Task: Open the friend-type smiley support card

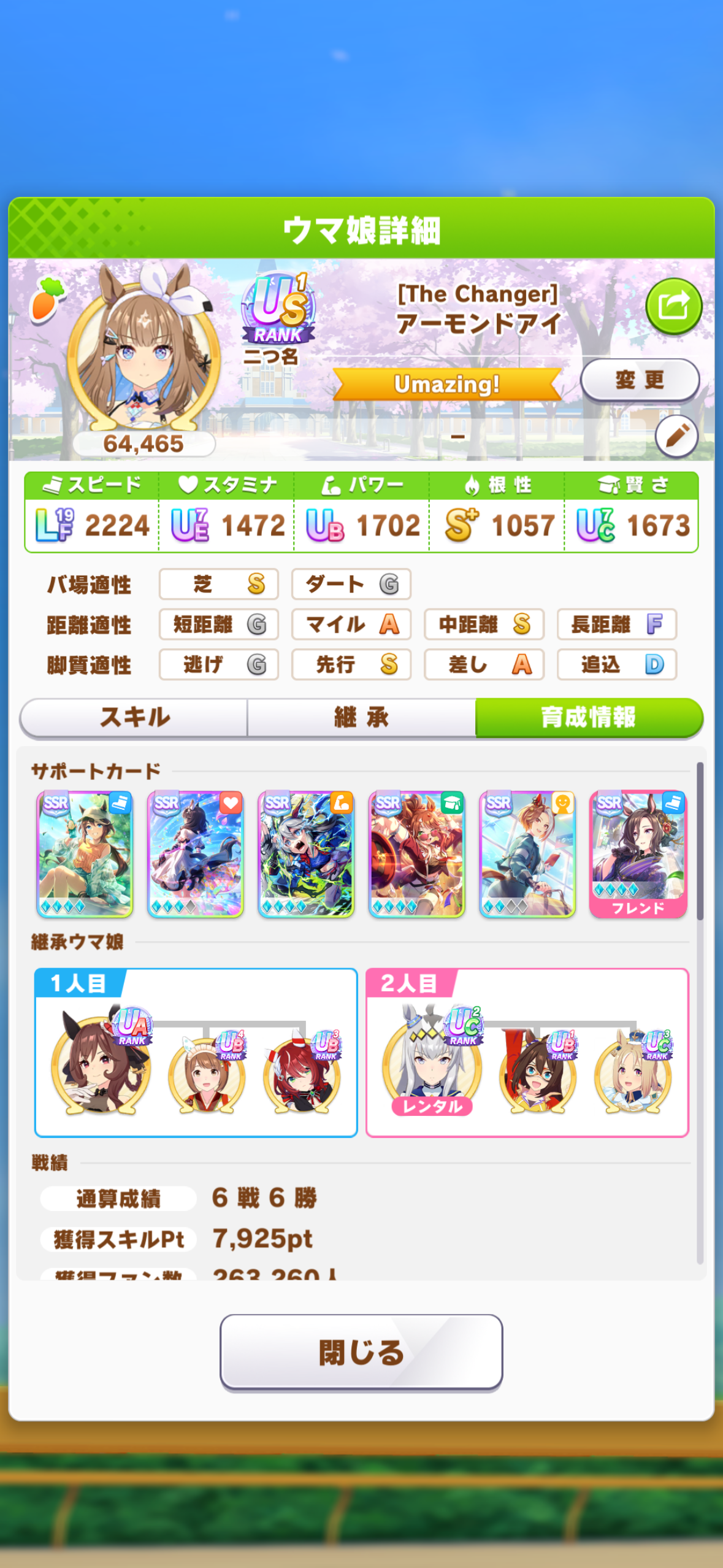Action: click(527, 854)
